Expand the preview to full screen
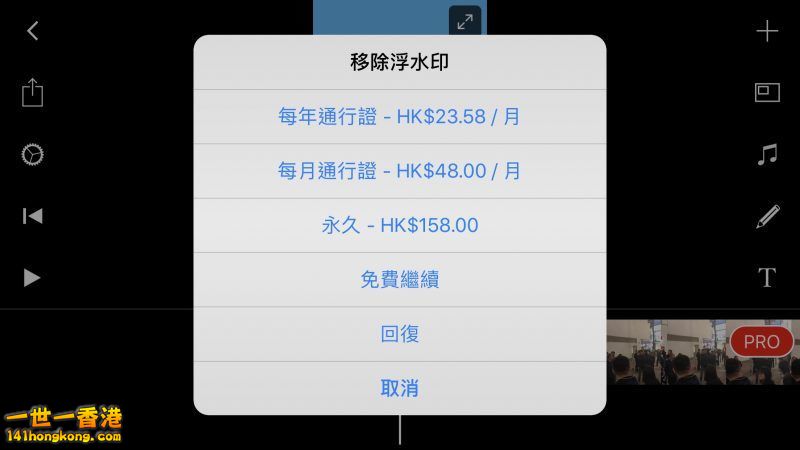The height and width of the screenshot is (450, 800). [465, 21]
